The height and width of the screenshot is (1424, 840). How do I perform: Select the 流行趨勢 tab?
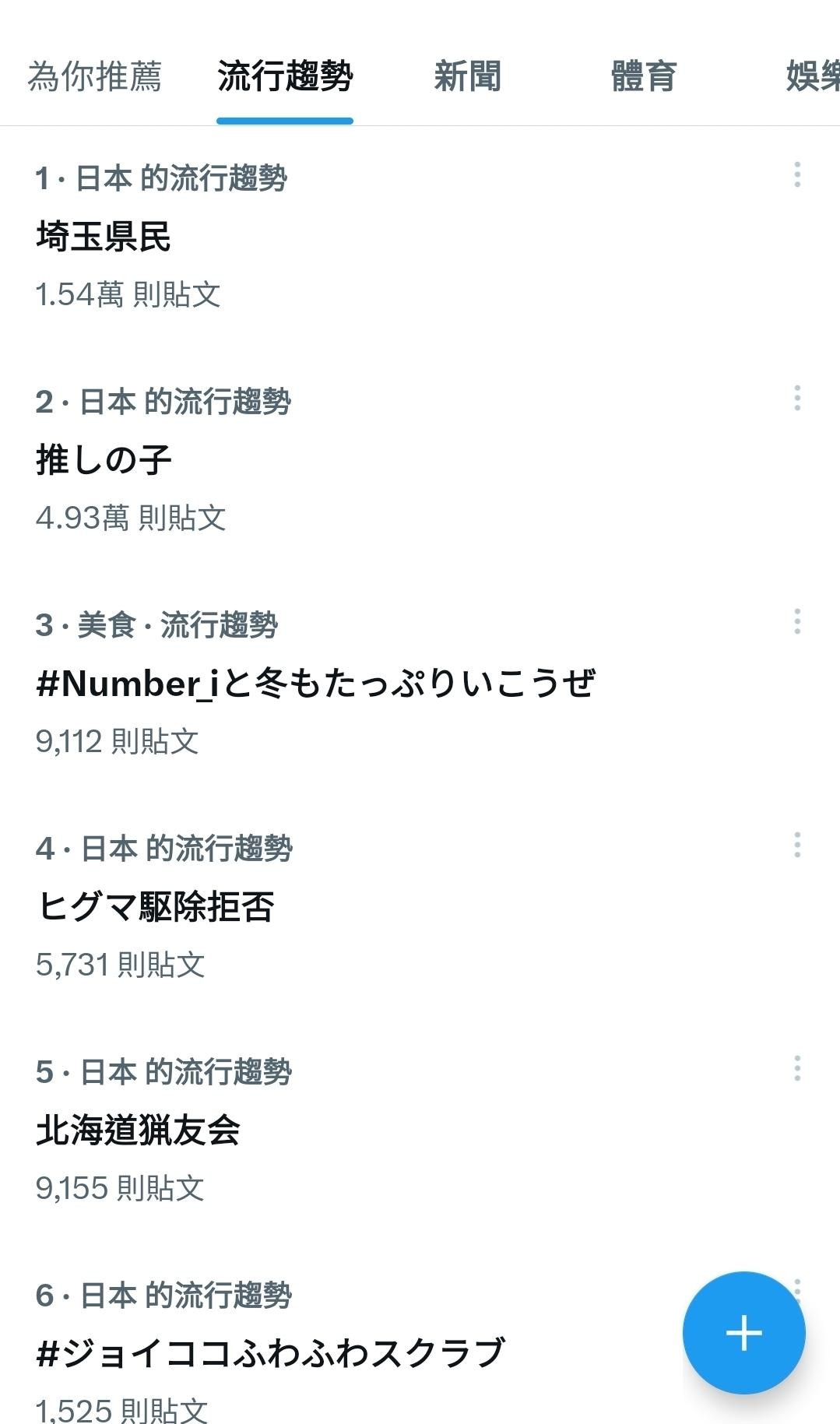[x=285, y=76]
